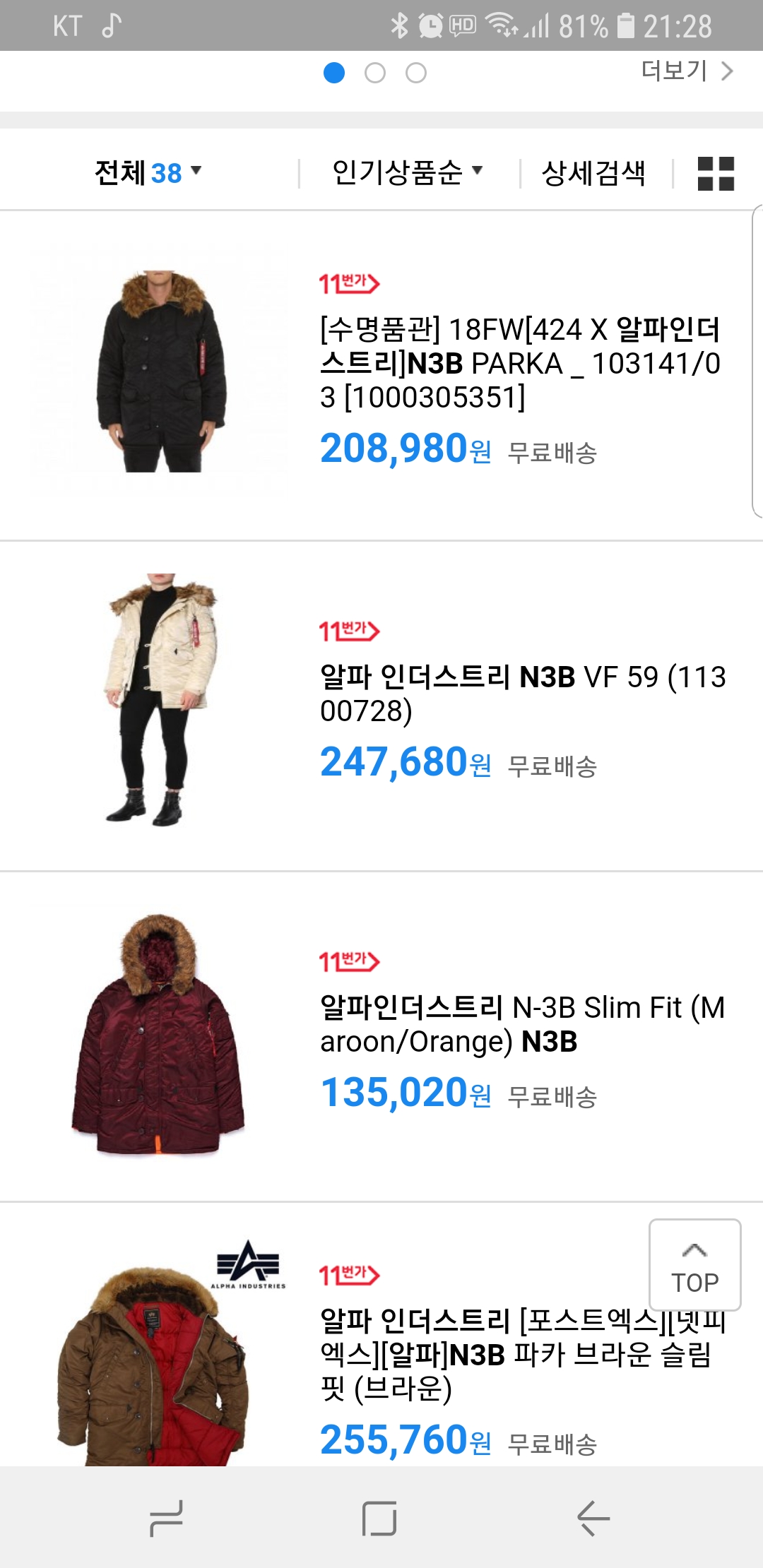Image resolution: width=763 pixels, height=1568 pixels.
Task: Open the 424 X 알파인더스트리 N3B PARKA listing
Action: [520, 363]
